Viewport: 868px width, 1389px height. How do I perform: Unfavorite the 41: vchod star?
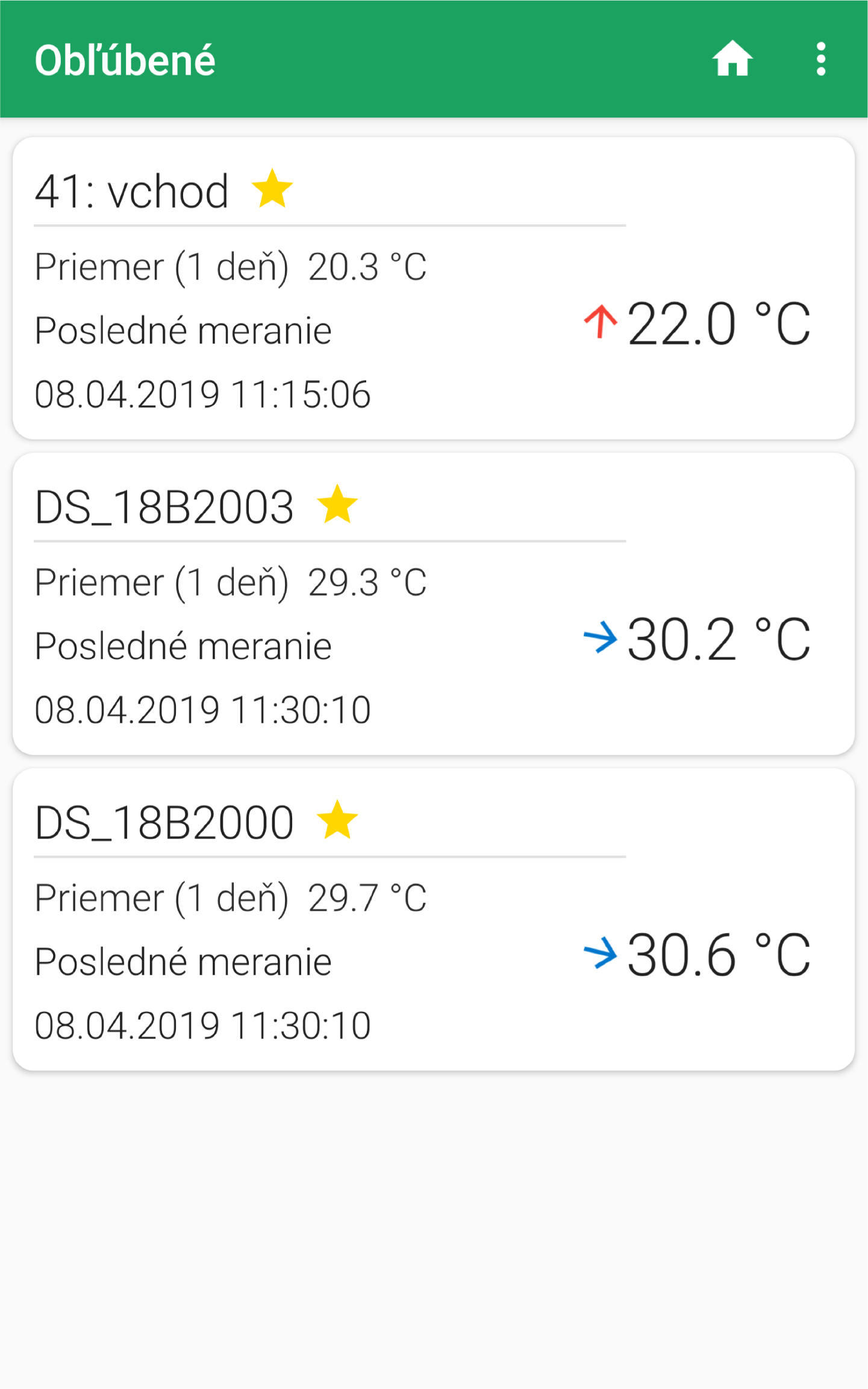(272, 189)
